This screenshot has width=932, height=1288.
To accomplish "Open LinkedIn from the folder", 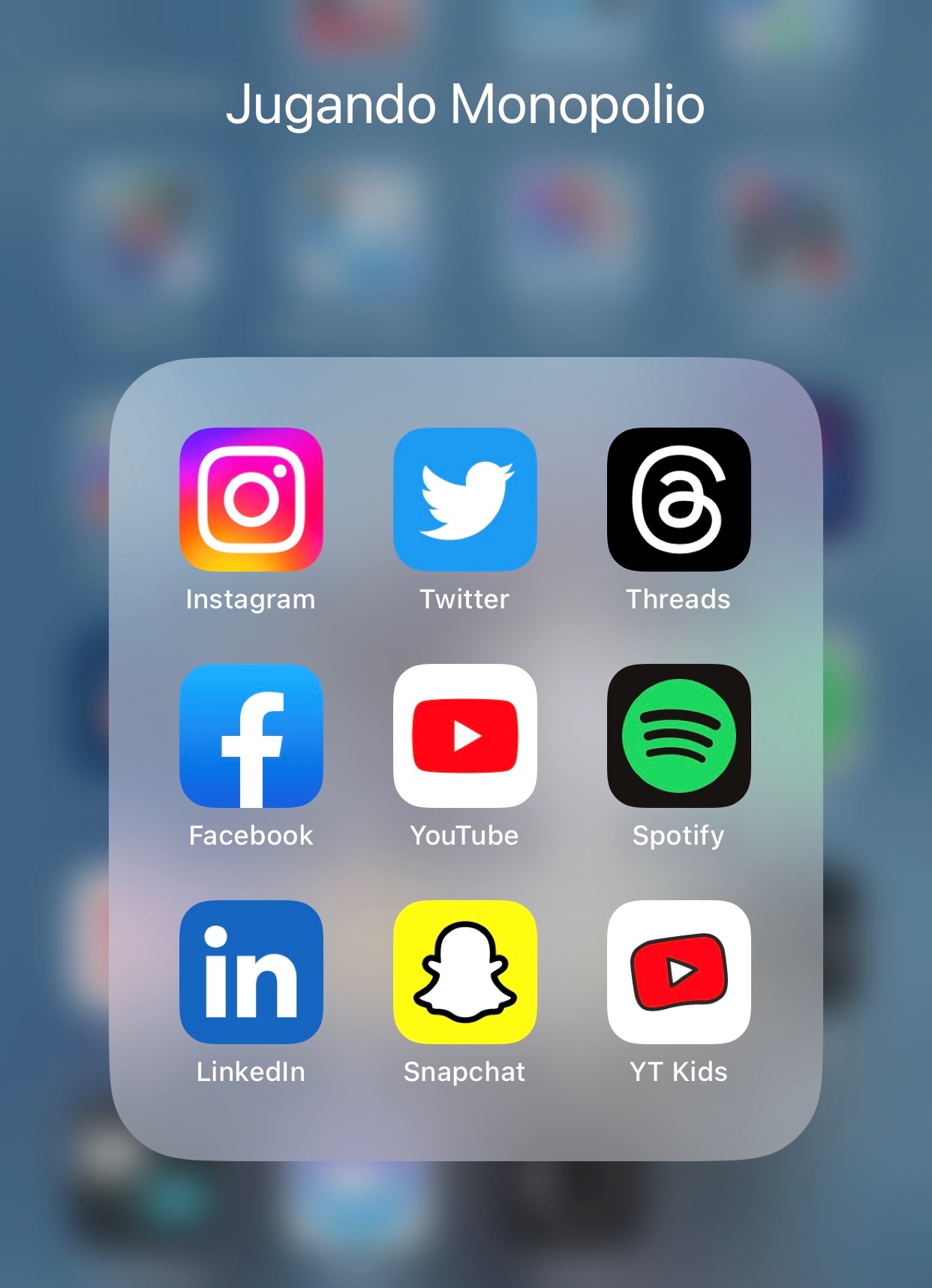I will (x=251, y=972).
